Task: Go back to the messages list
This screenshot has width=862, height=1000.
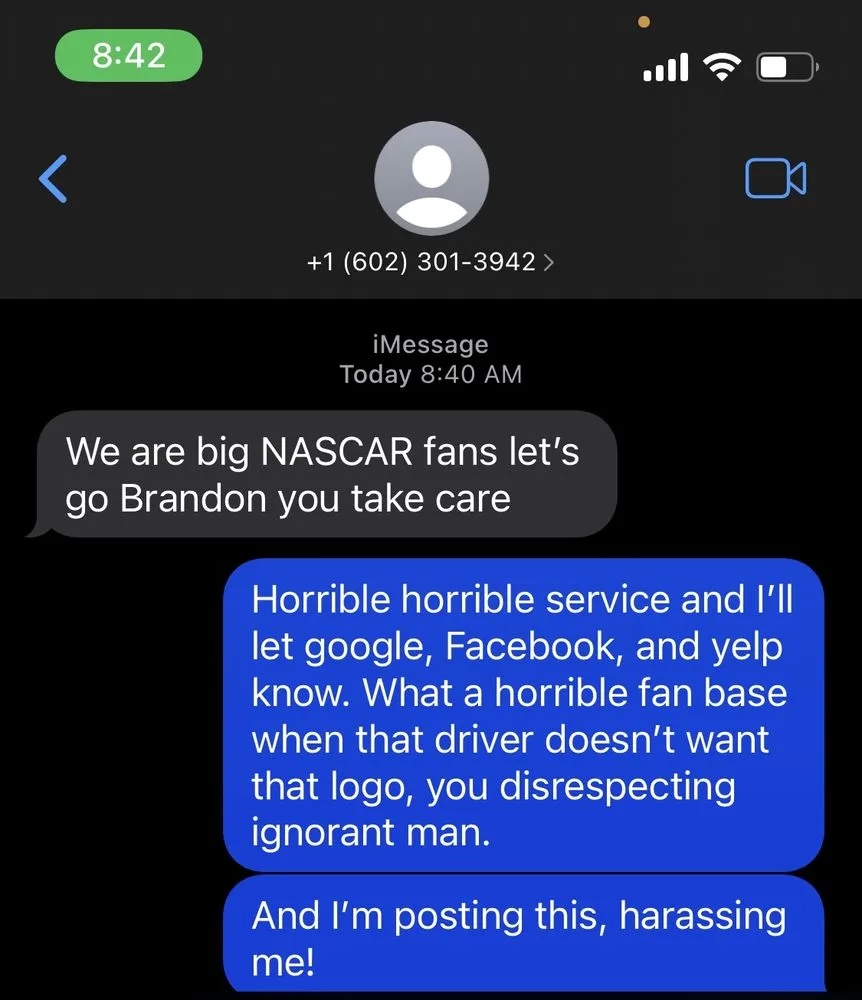Action: click(x=53, y=179)
